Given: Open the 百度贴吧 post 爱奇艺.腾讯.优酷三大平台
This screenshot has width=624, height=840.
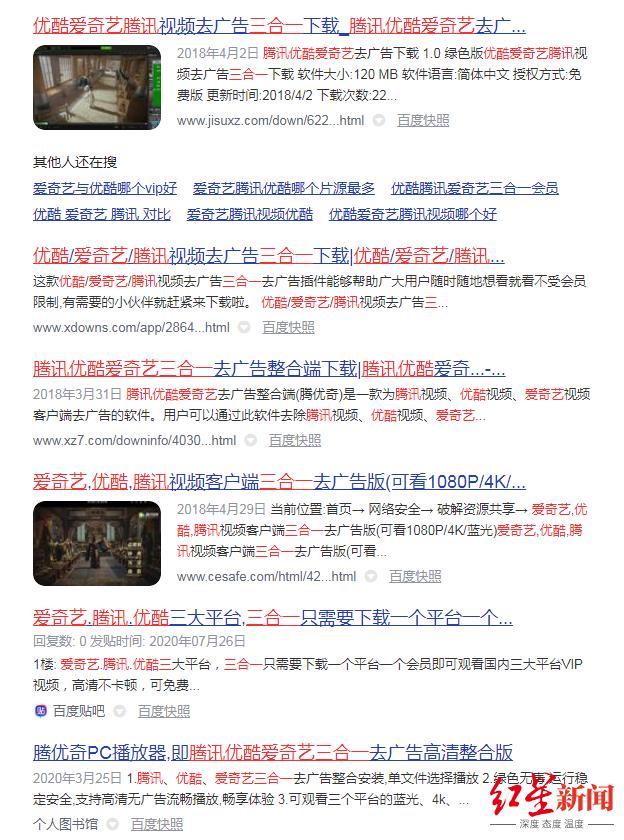Looking at the screenshot, I should tap(273, 618).
